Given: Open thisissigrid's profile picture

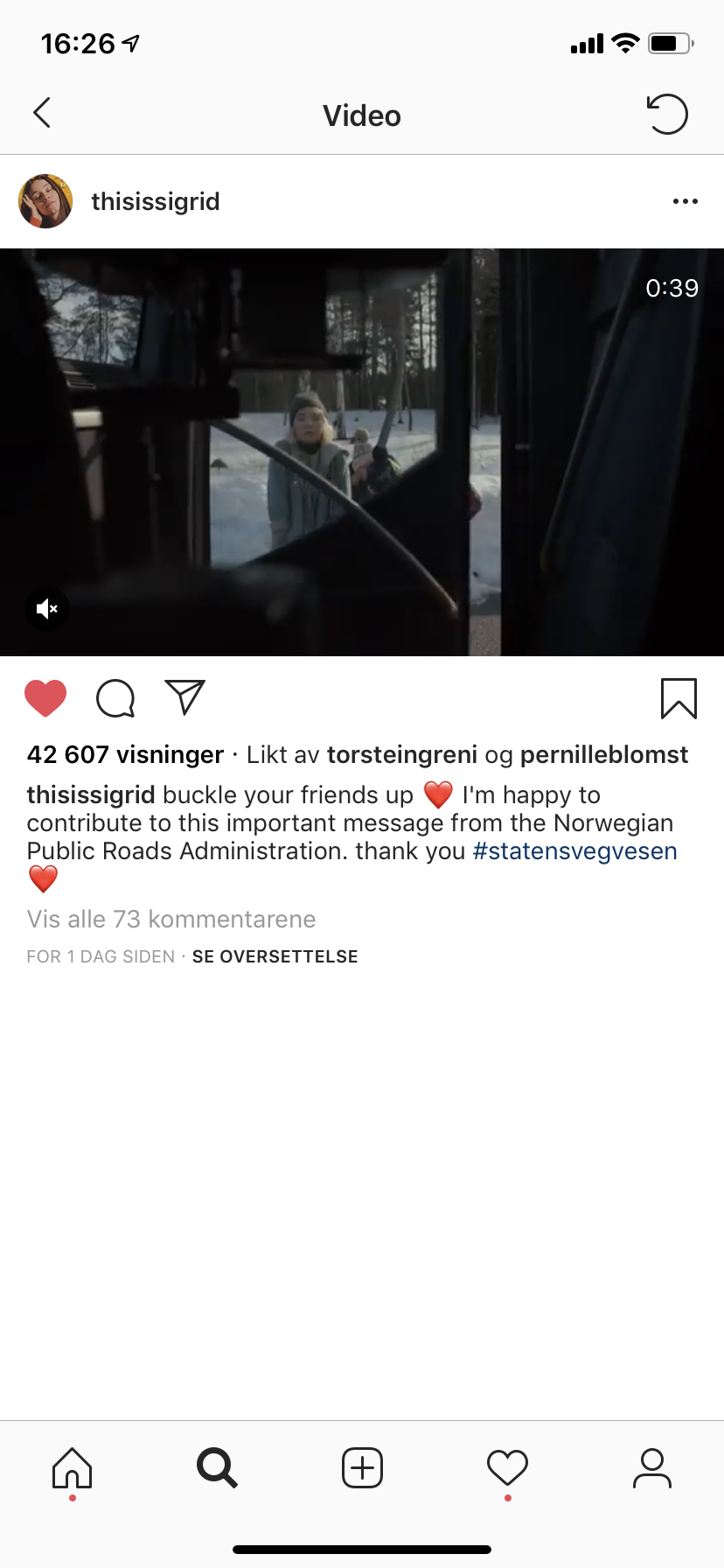Looking at the screenshot, I should click(45, 201).
